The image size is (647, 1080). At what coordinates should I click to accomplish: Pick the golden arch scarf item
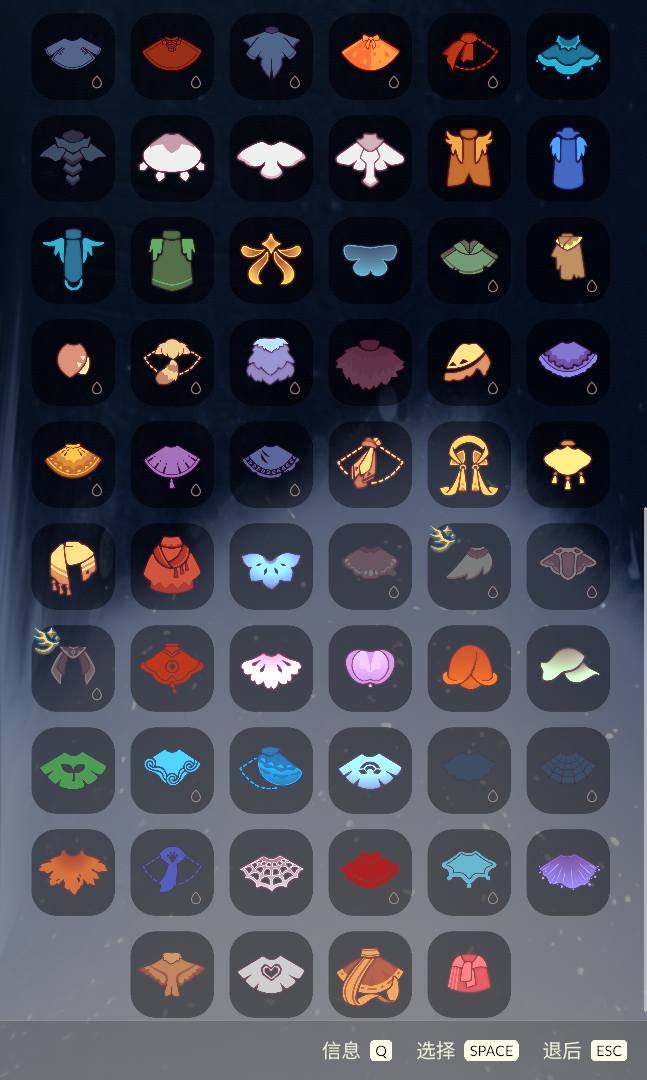[469, 462]
